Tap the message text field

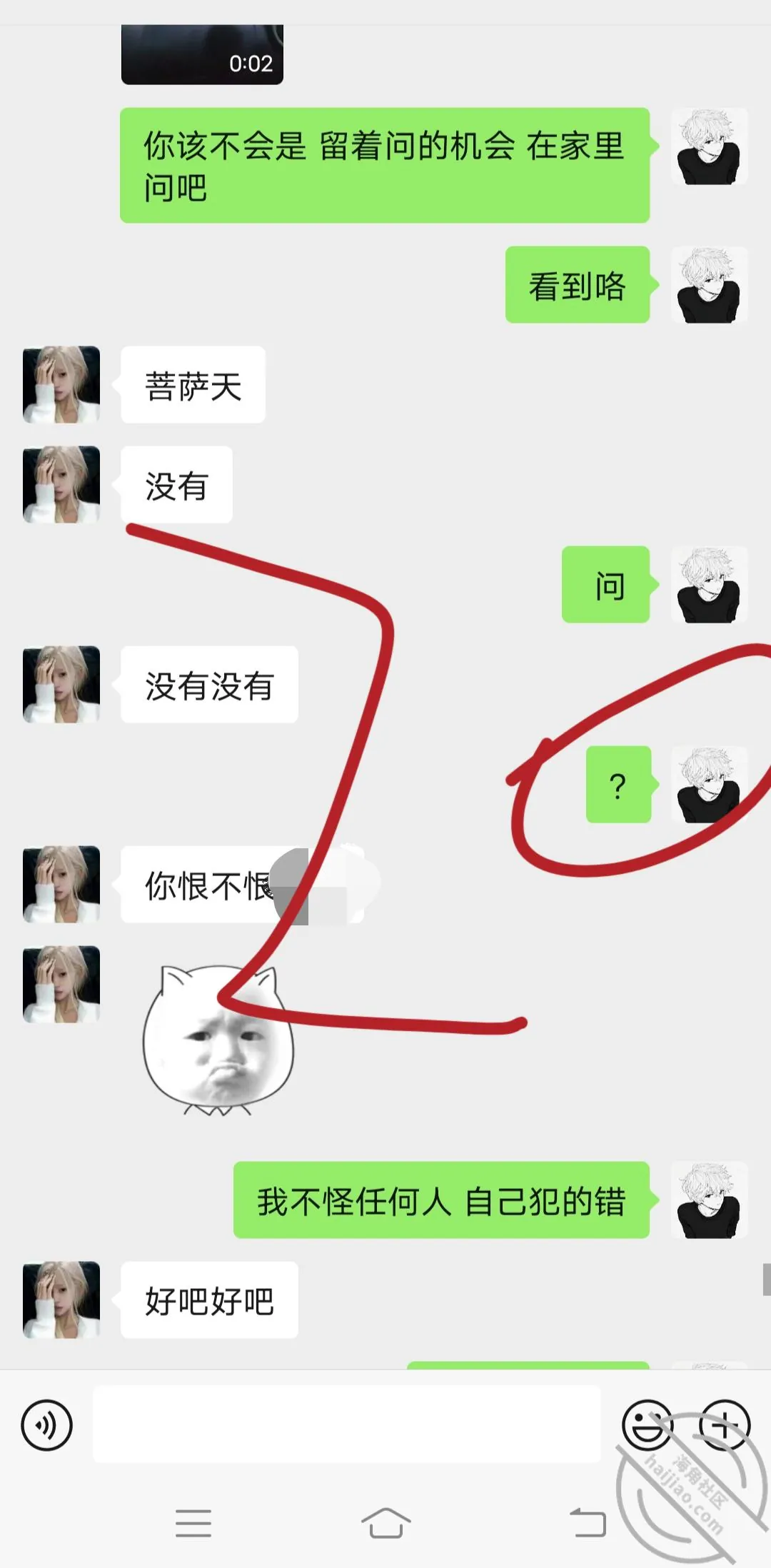point(347,1424)
